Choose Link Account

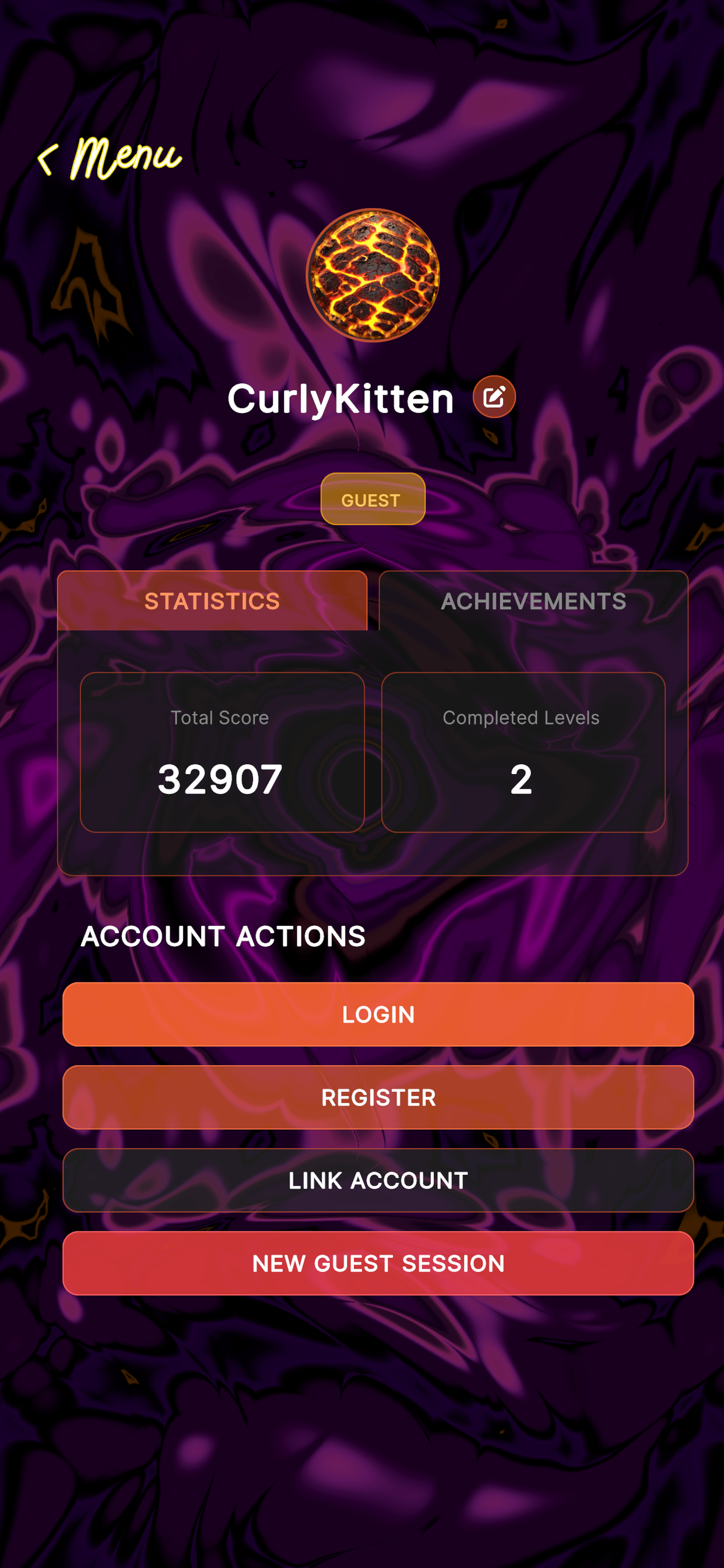[378, 1179]
